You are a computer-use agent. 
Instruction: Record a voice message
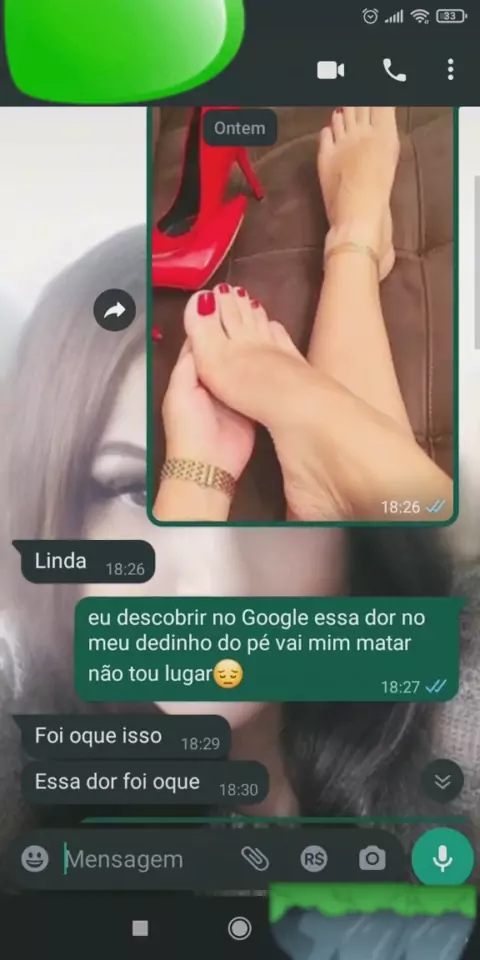coord(443,858)
